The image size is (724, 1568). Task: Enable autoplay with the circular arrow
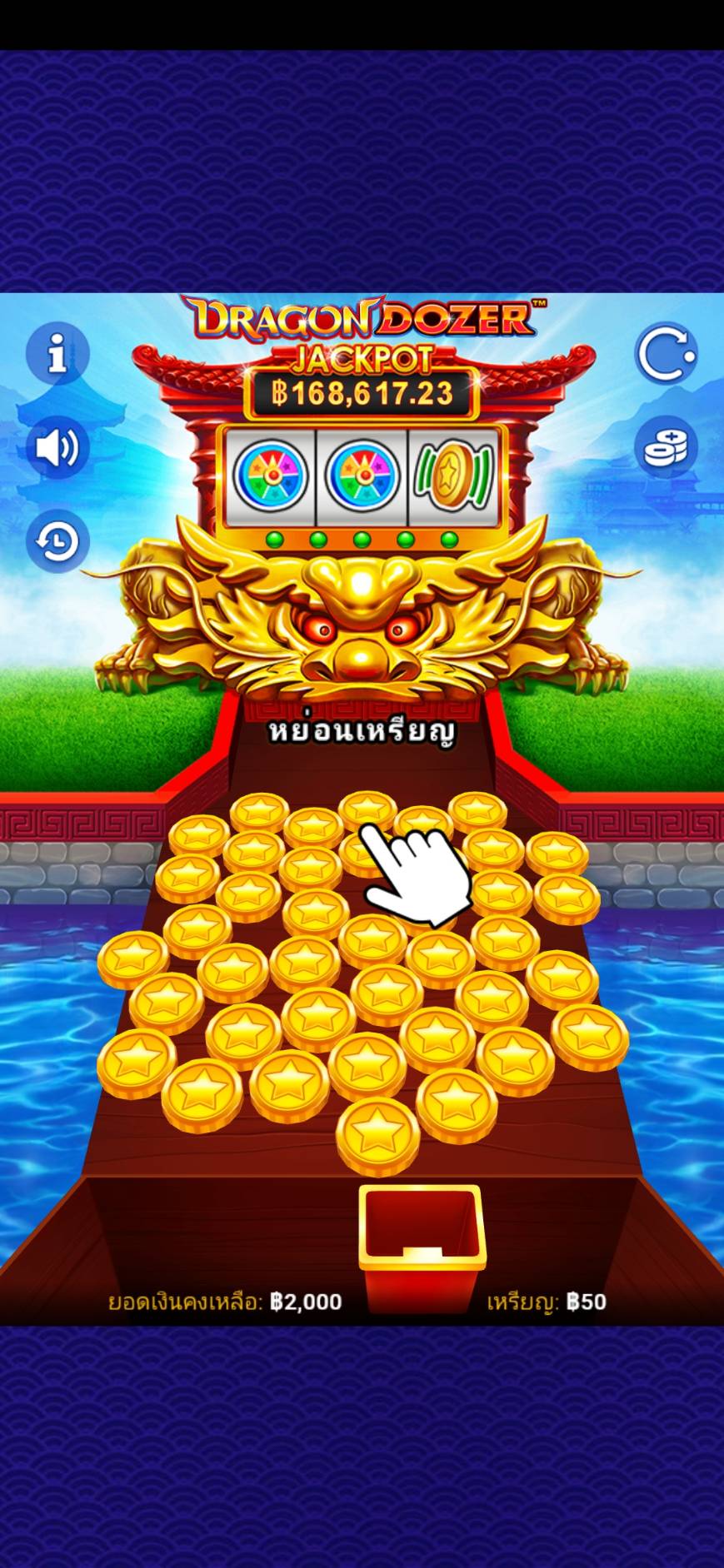click(666, 355)
